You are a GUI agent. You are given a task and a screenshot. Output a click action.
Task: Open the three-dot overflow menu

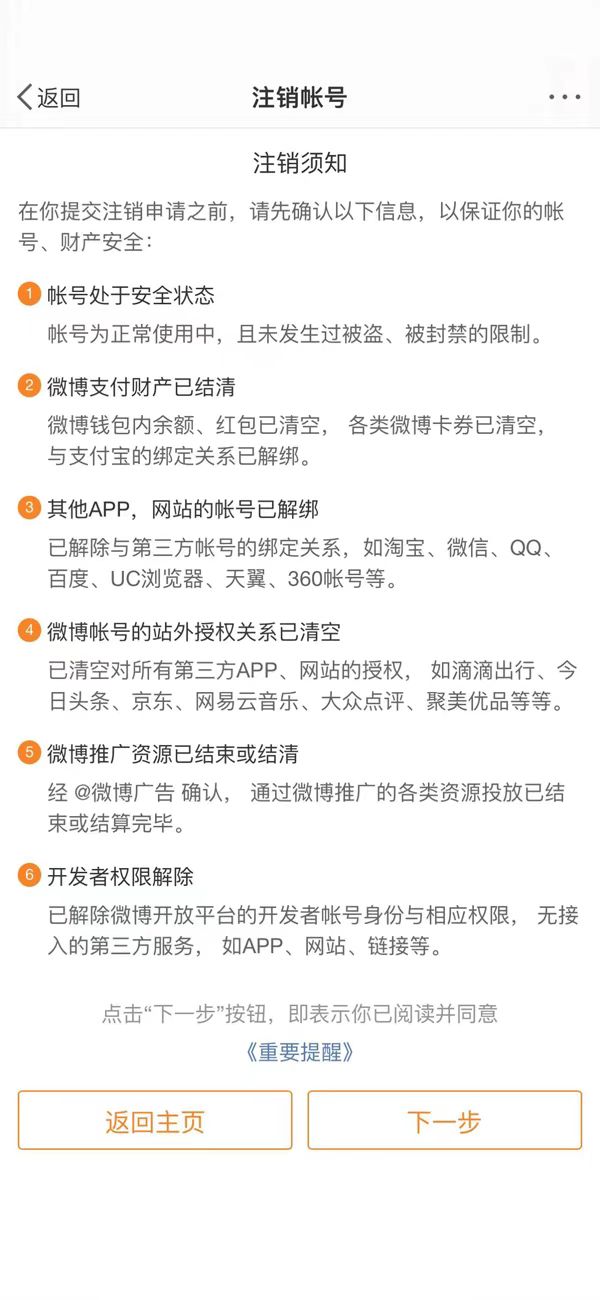click(565, 97)
